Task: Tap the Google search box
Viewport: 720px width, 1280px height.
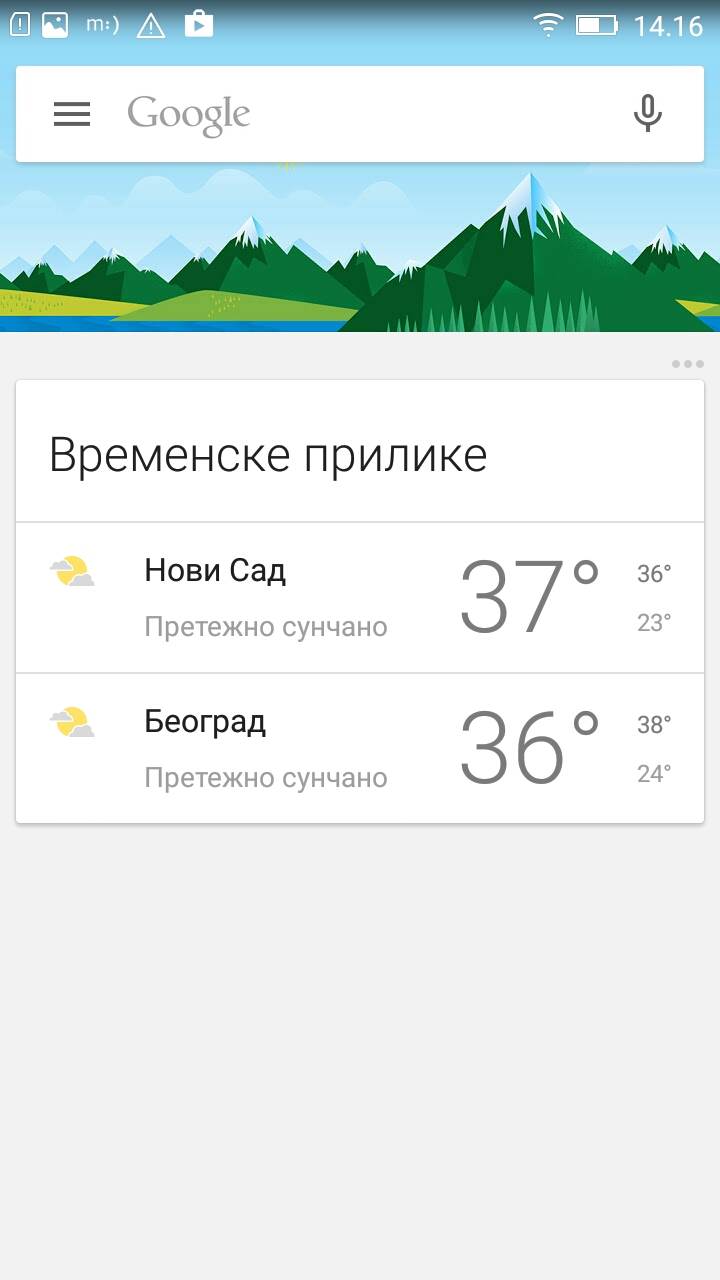Action: 370,114
